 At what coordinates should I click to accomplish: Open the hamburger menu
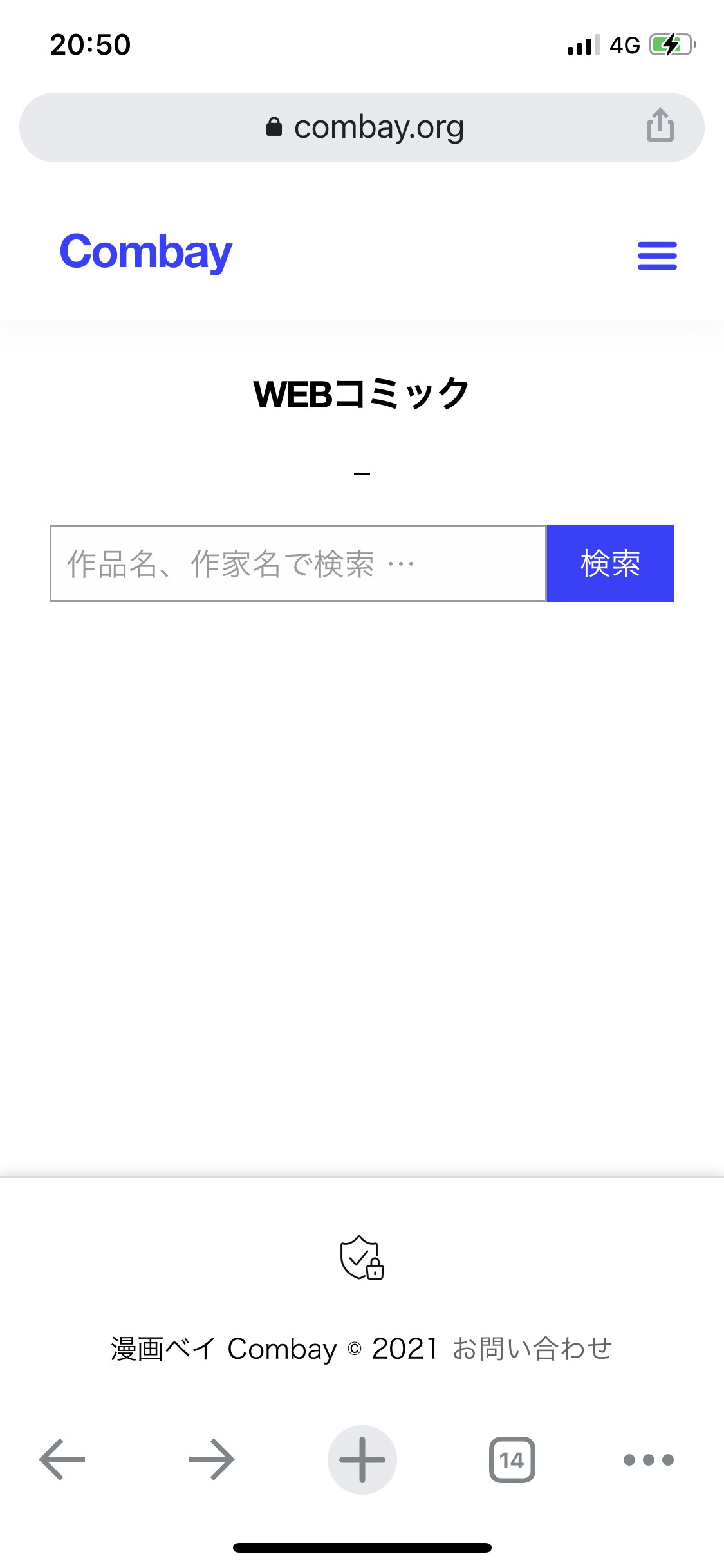pos(657,256)
